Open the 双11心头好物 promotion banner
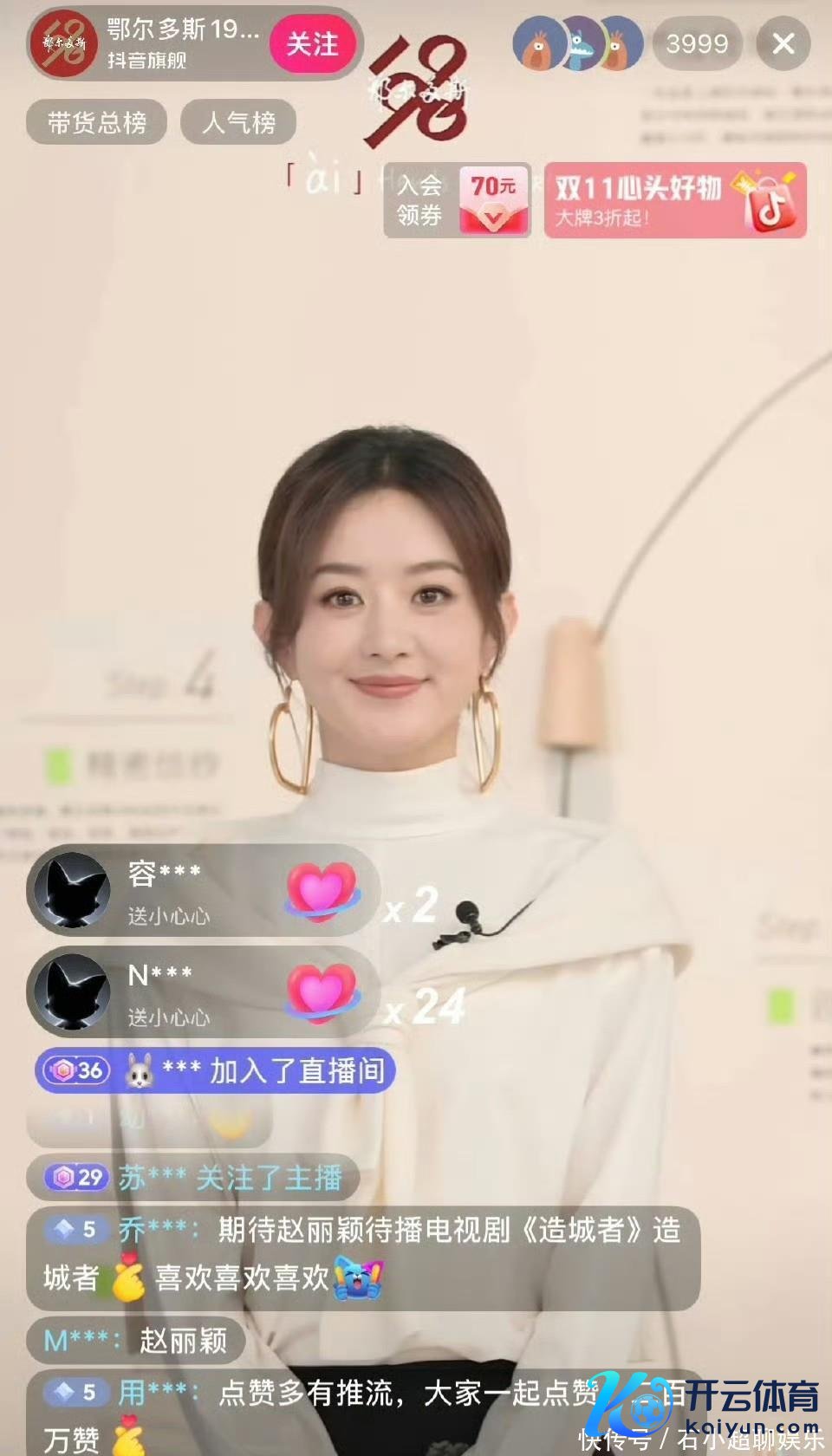This screenshot has height=1456, width=832. click(x=674, y=199)
